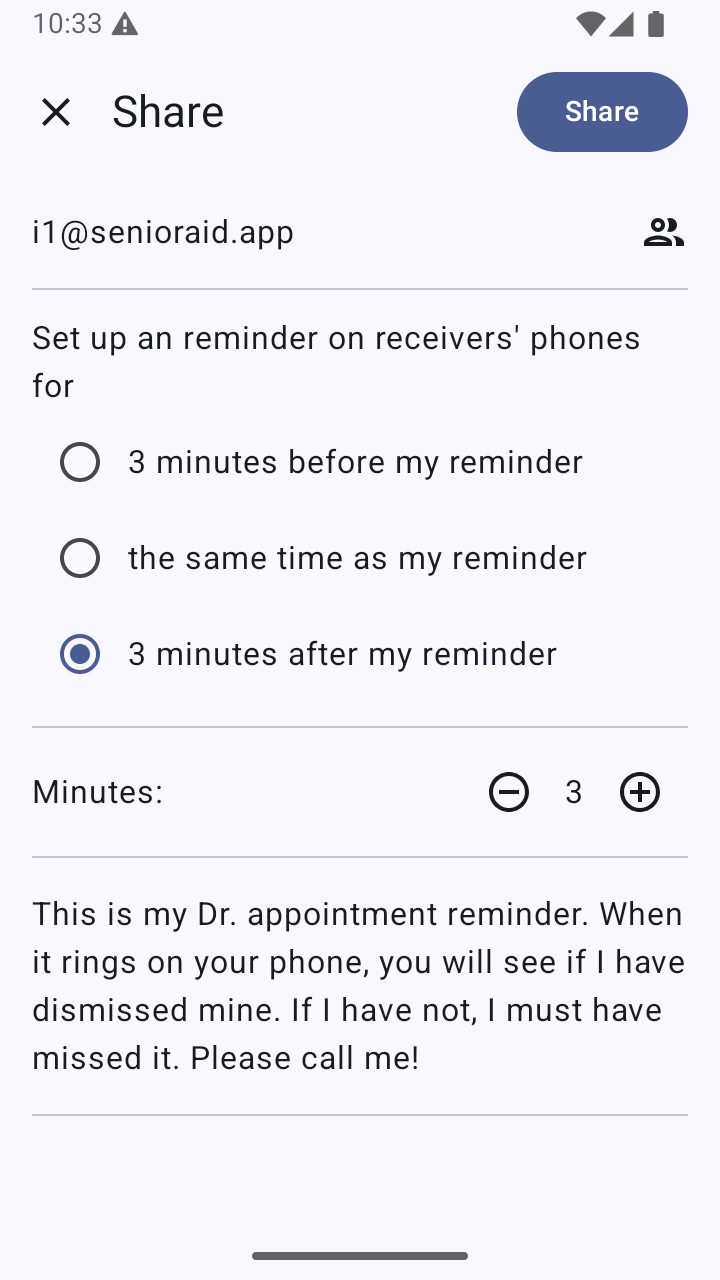Increase the minutes value
This screenshot has height=1280, width=720.
coord(640,792)
